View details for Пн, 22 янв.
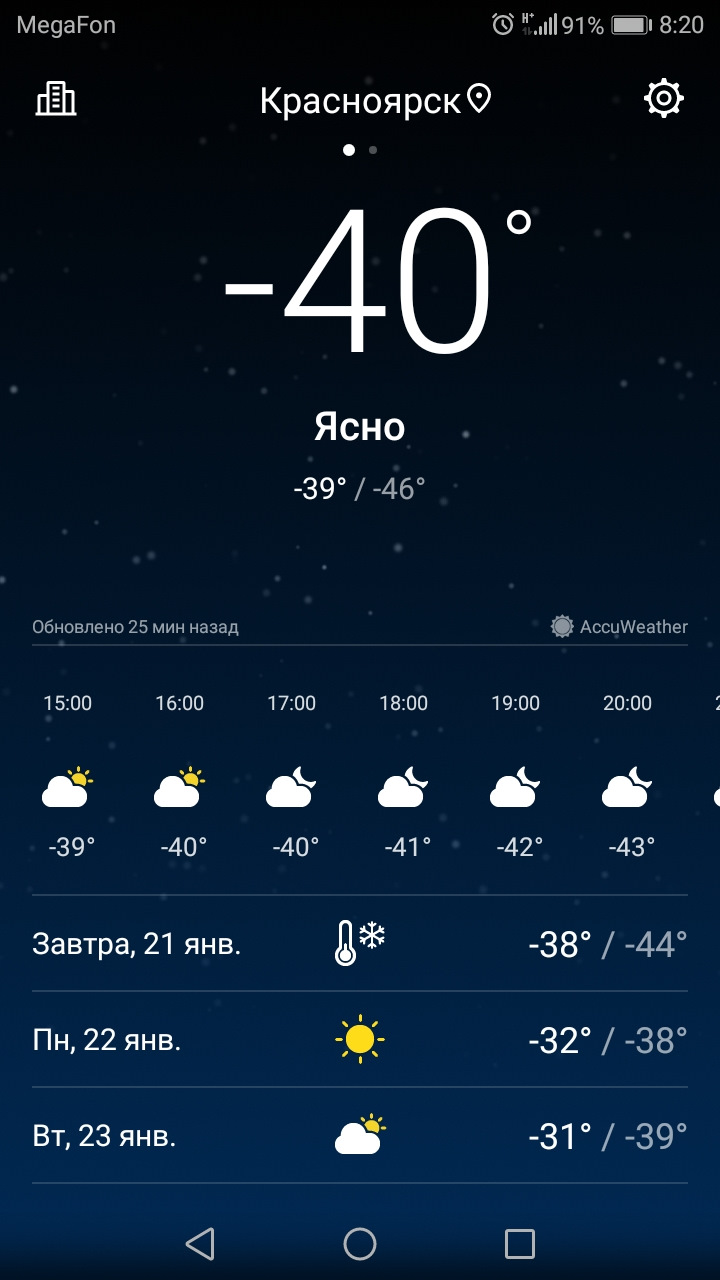Screen dimensions: 720x1280 click(x=360, y=1040)
